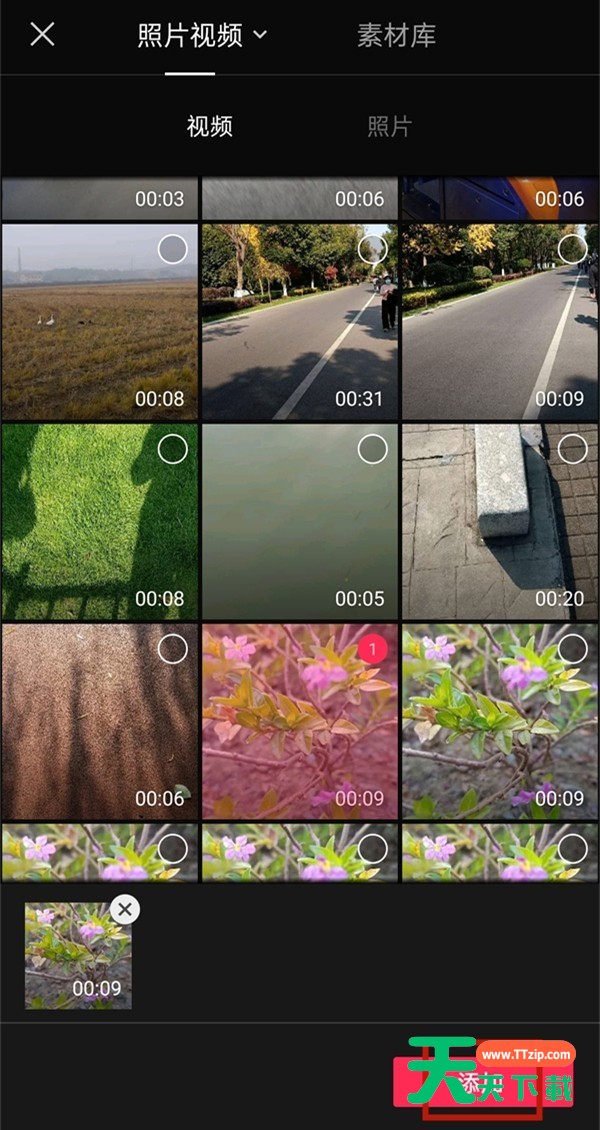Switch to the 照片 tab
The width and height of the screenshot is (600, 1130).
tap(389, 127)
